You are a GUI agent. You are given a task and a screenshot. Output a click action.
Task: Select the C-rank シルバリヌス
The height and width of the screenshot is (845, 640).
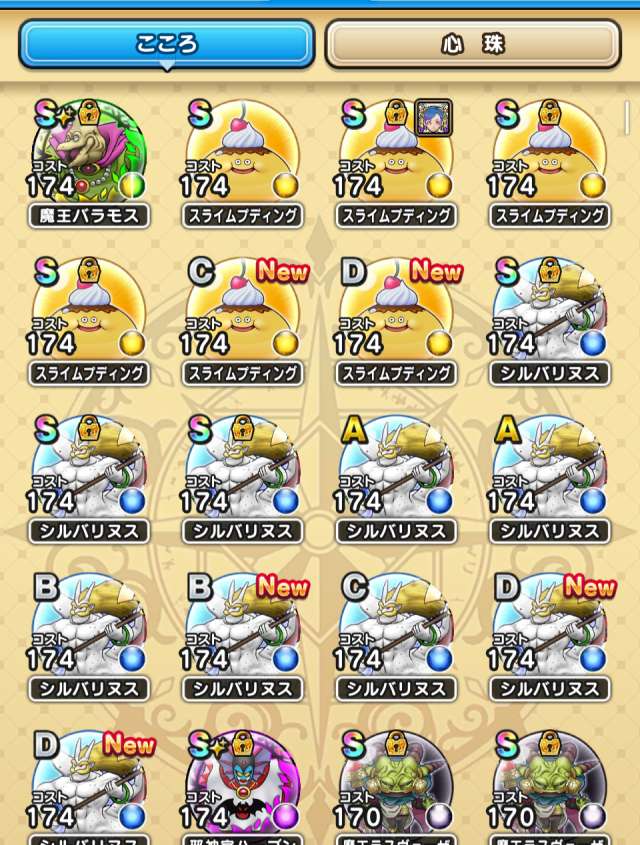[396, 634]
